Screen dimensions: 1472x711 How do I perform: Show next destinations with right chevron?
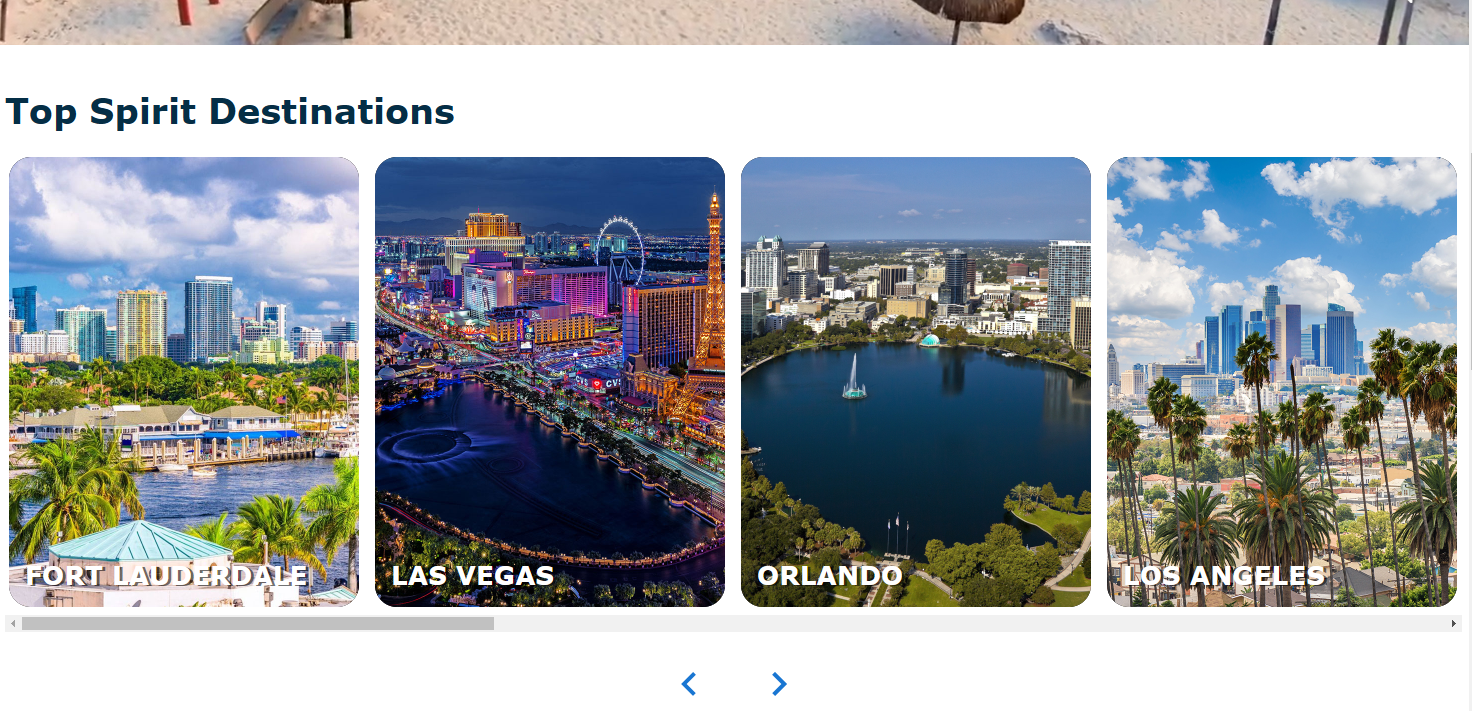tap(779, 684)
